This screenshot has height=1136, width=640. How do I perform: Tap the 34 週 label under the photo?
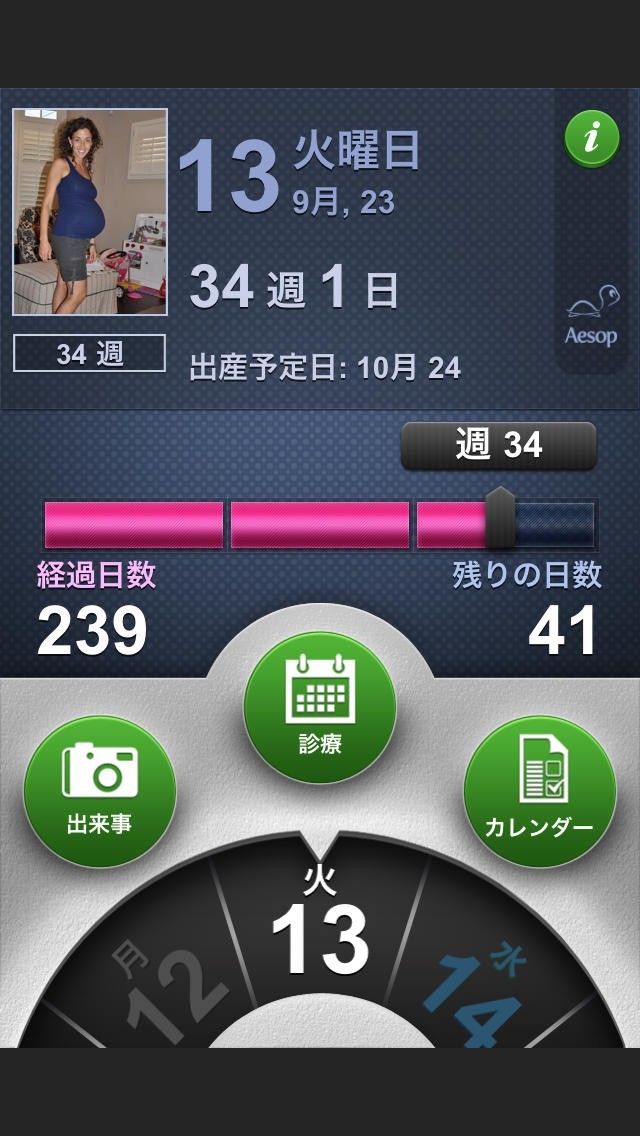(90, 353)
